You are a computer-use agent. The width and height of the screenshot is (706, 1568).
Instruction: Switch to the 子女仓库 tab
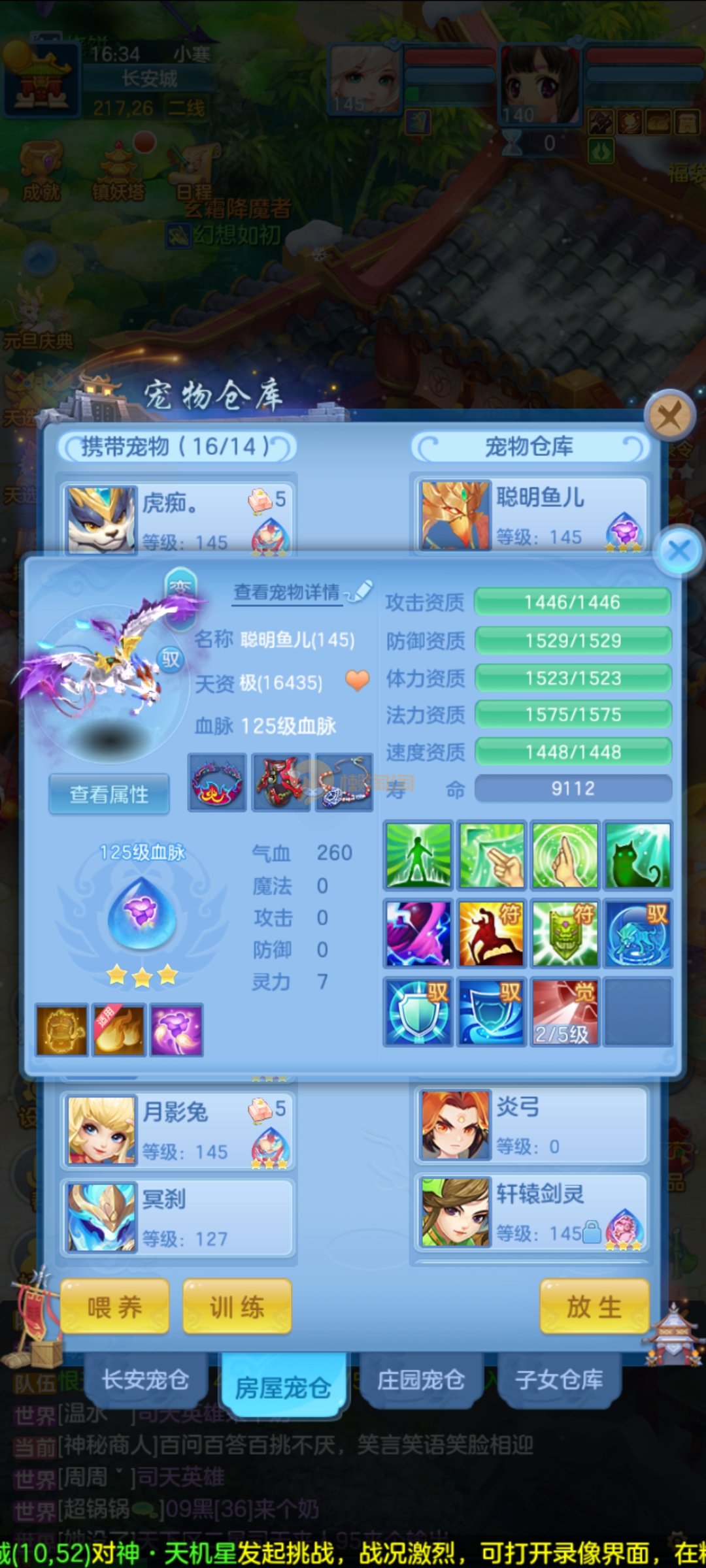pyautogui.click(x=559, y=1379)
